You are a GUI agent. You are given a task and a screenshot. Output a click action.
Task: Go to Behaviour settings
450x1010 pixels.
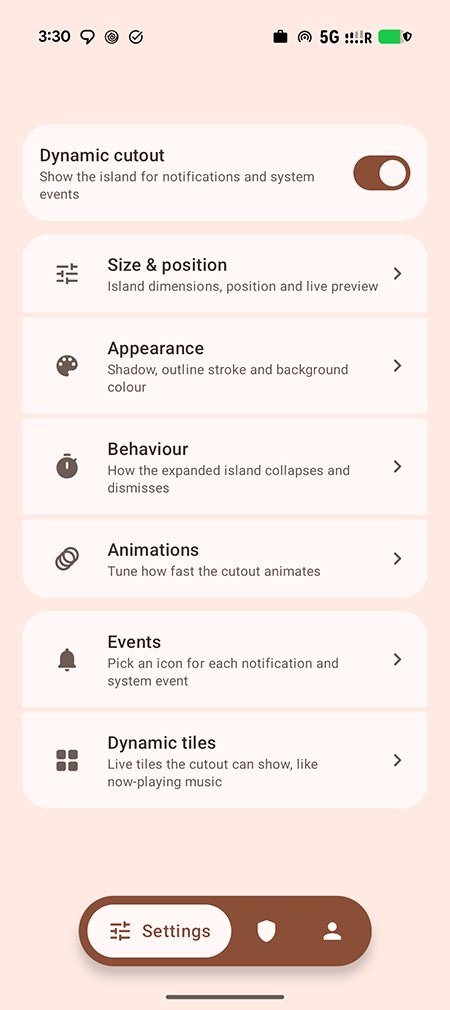(x=225, y=466)
